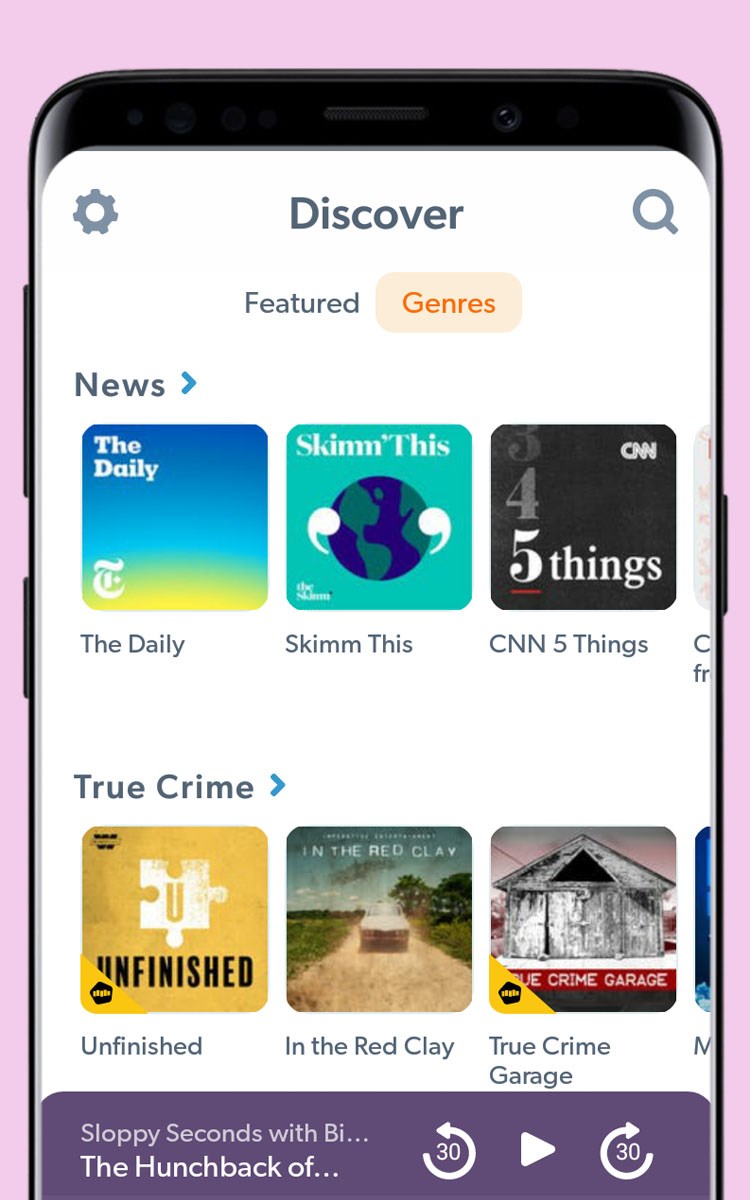Viewport: 750px width, 1200px height.
Task: Expand the News genre section
Action: [x=188, y=383]
